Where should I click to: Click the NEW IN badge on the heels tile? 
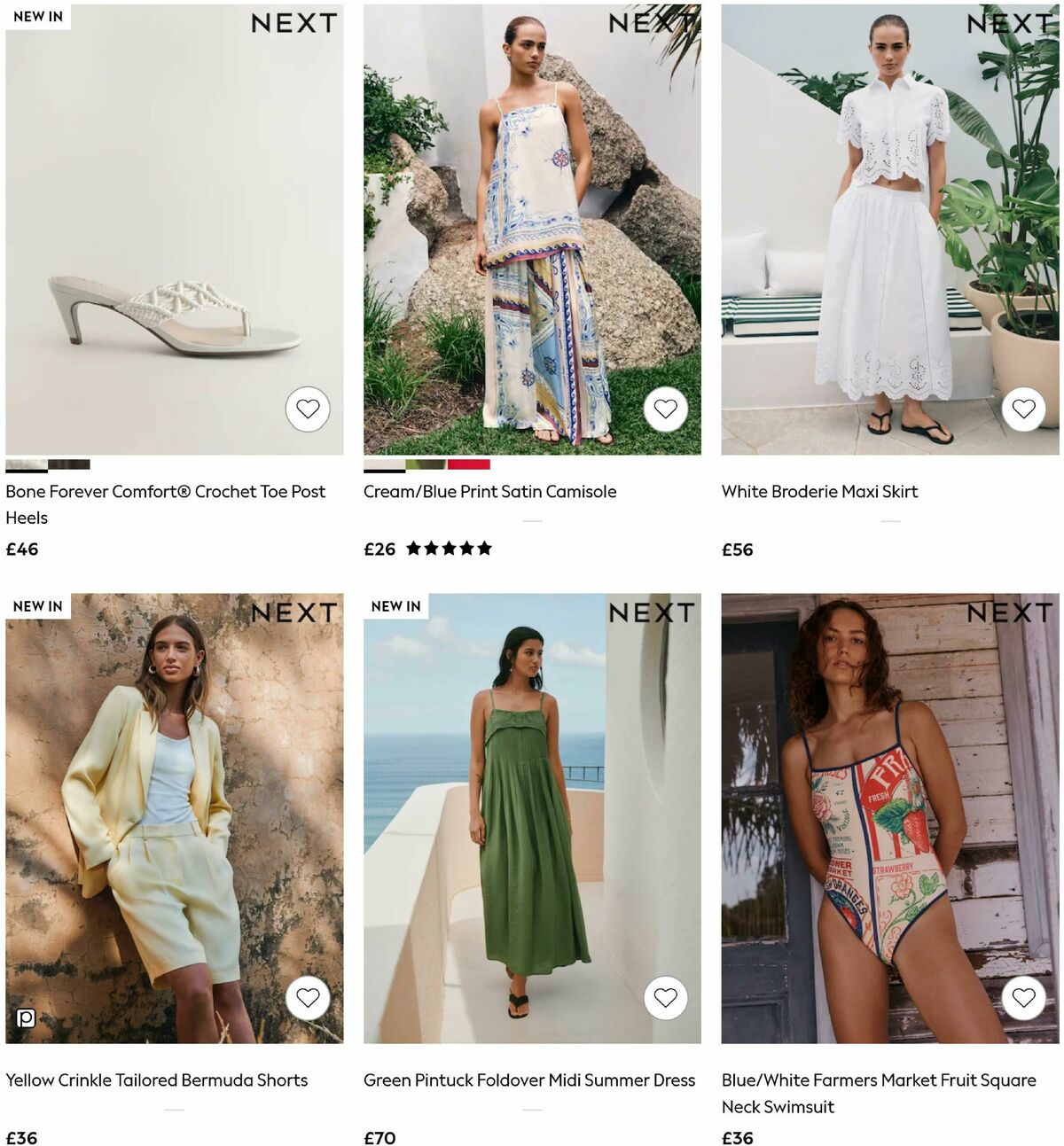click(x=36, y=16)
